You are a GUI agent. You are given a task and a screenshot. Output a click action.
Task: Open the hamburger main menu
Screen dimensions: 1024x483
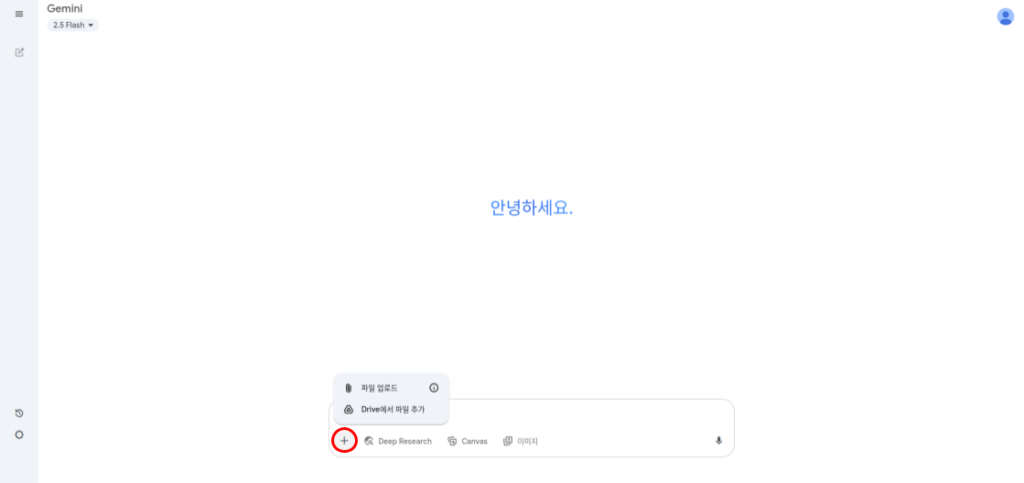click(19, 14)
